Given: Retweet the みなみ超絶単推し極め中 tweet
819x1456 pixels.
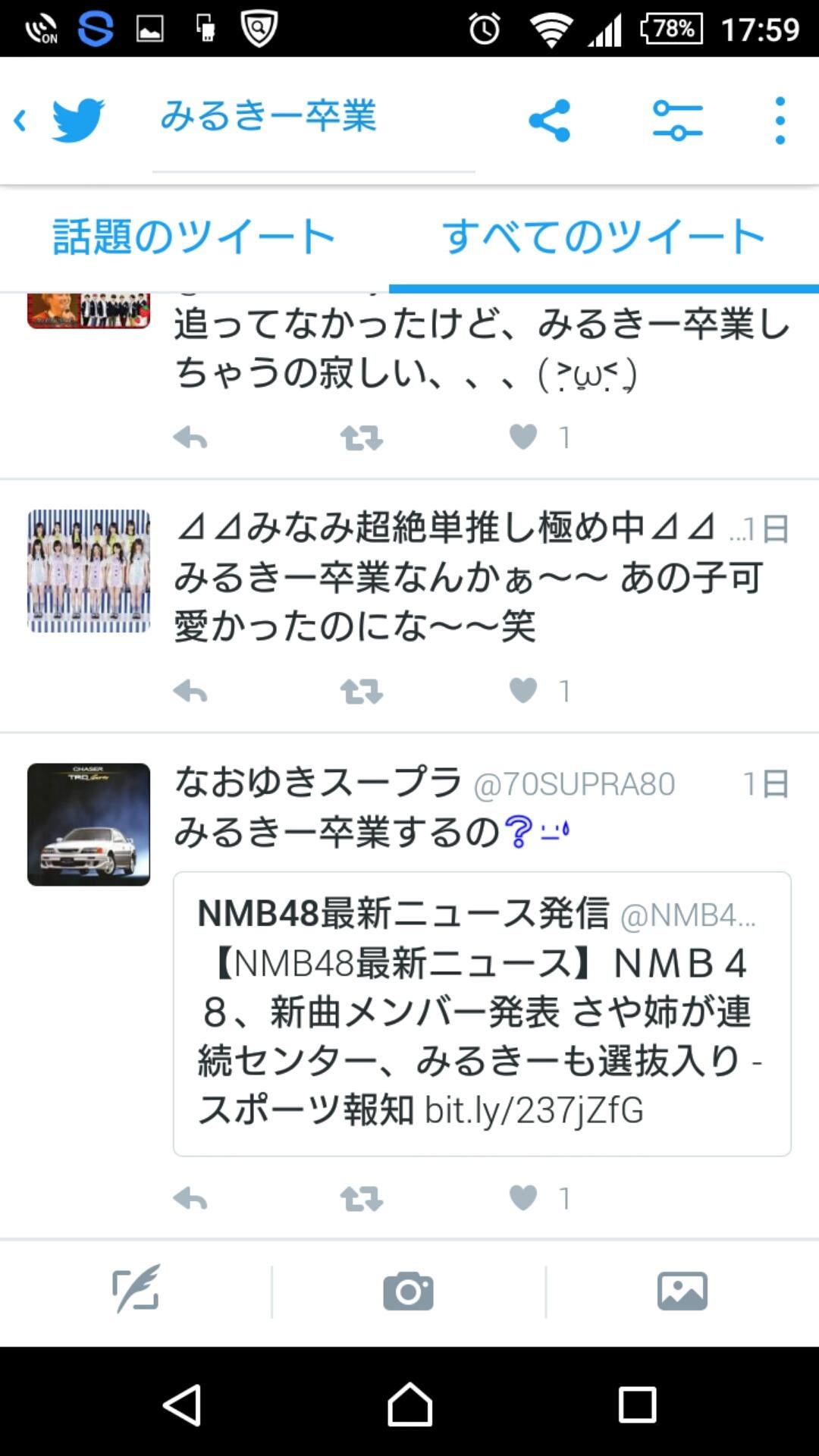Looking at the screenshot, I should click(x=361, y=691).
